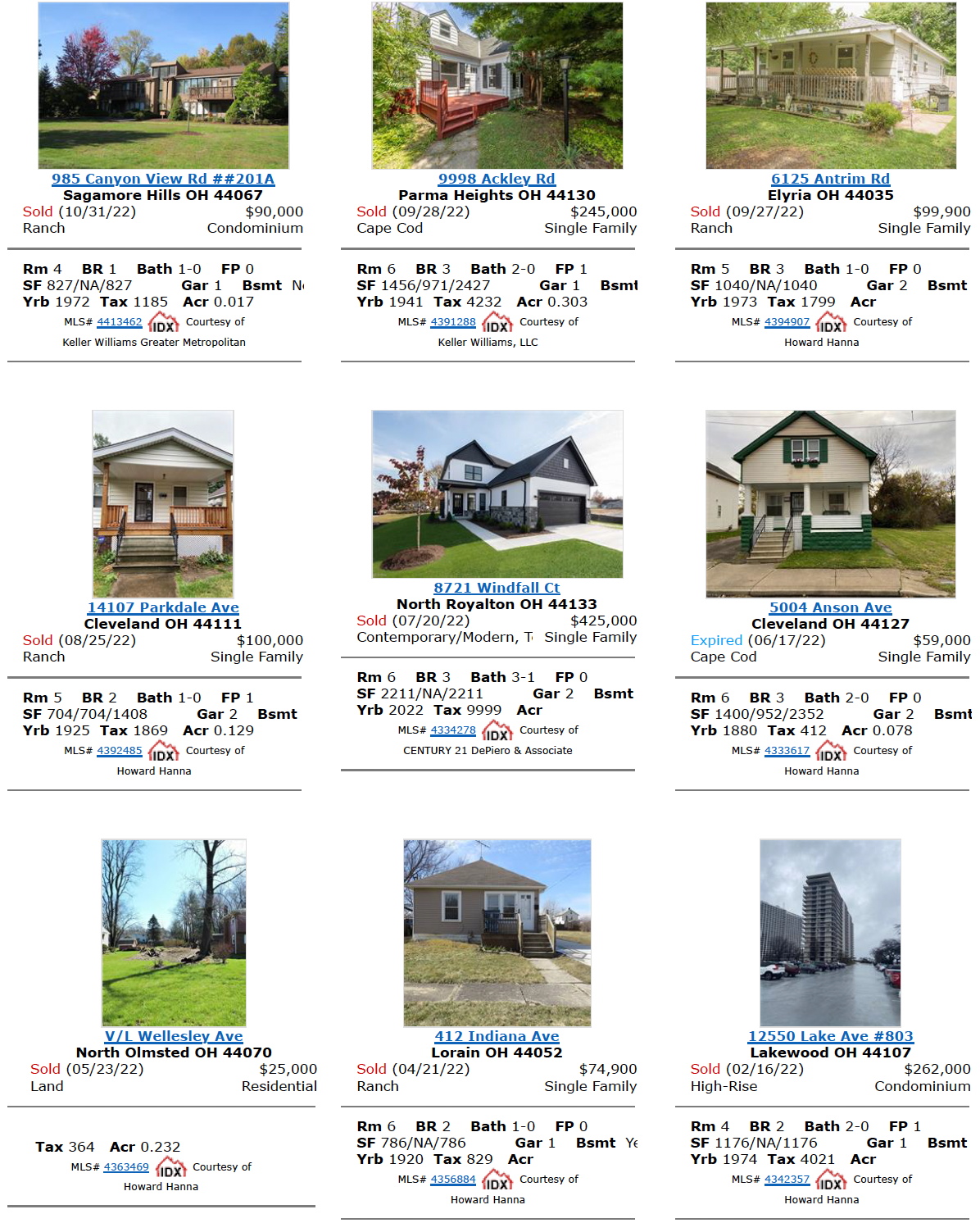The image size is (980, 1223).
Task: Open MLS number 4391288
Action: point(453,322)
